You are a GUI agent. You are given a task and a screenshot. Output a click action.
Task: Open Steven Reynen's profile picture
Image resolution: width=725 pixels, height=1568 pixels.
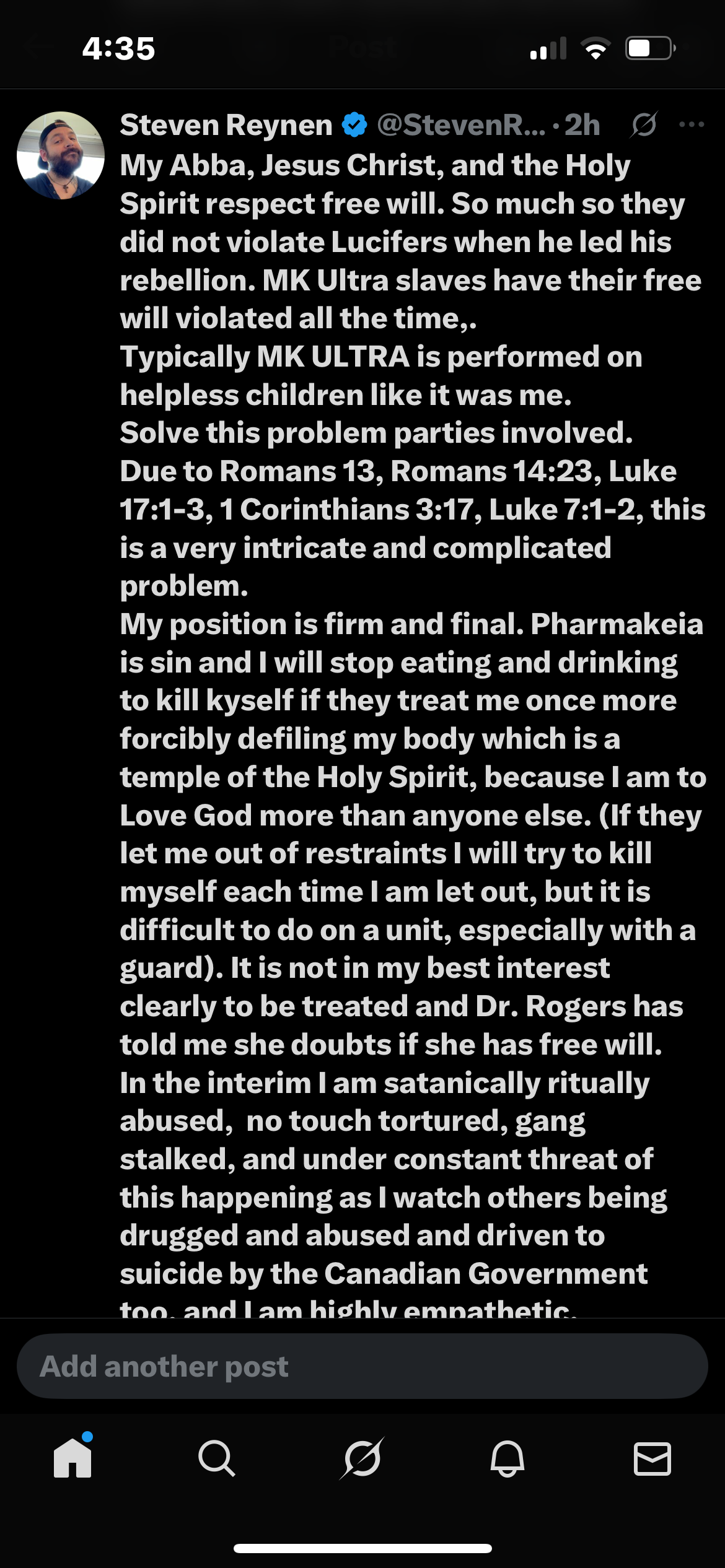(60, 155)
